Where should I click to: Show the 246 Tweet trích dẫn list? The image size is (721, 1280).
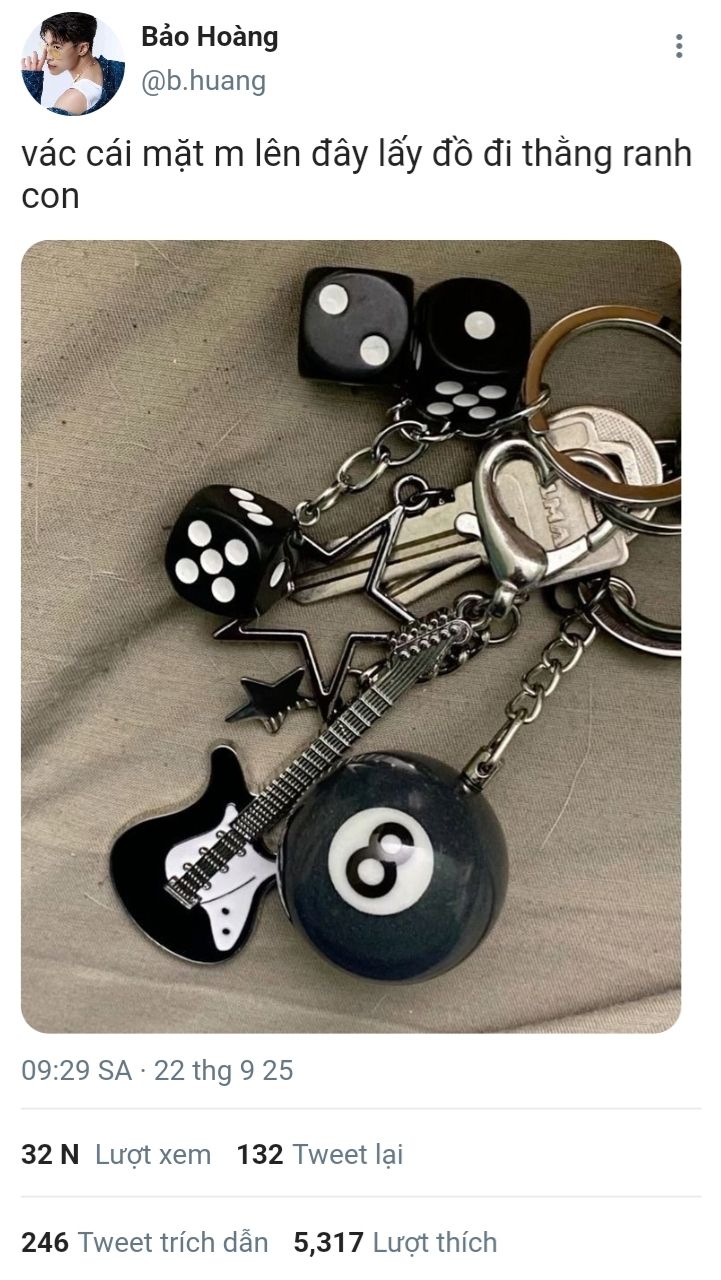click(145, 1243)
